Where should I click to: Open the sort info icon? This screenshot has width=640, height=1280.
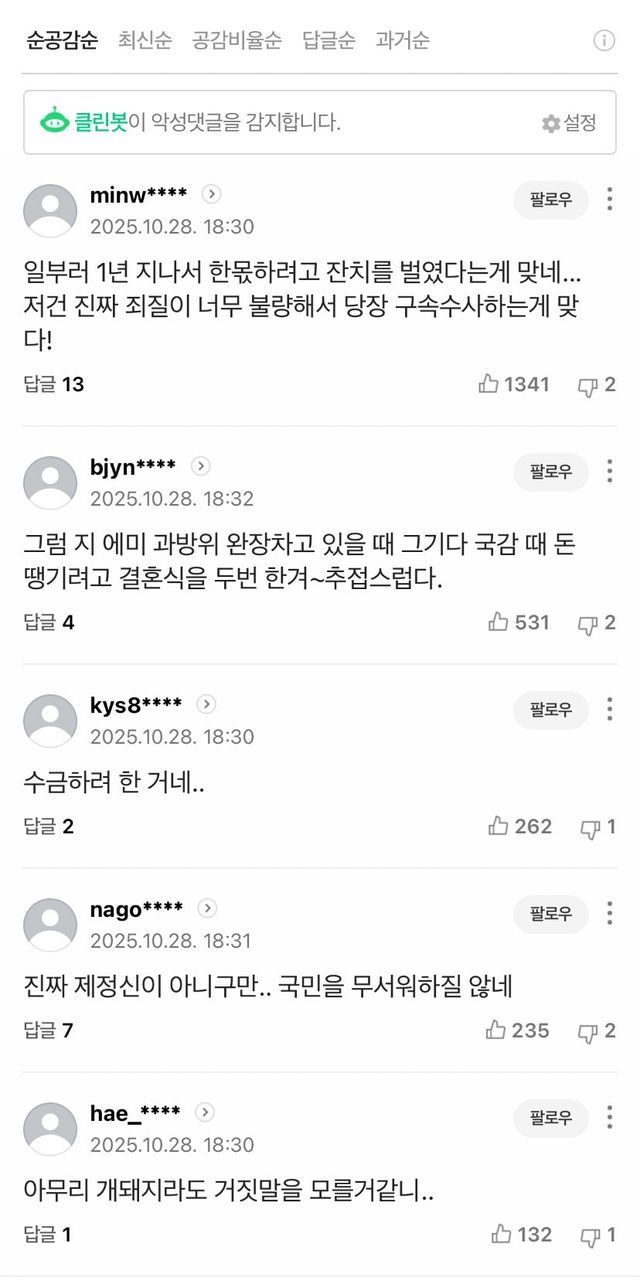tap(604, 41)
